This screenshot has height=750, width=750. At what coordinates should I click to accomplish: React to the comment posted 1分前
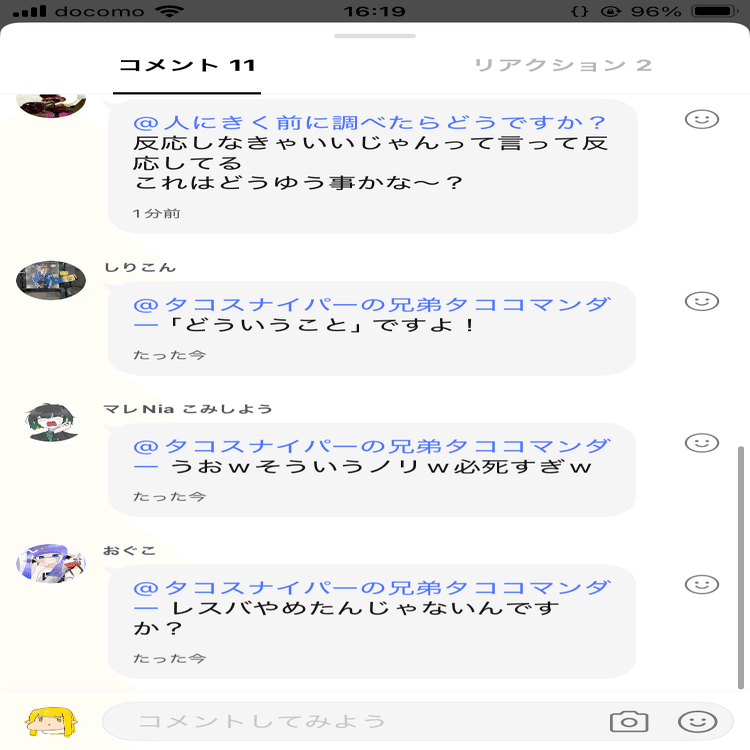(x=702, y=119)
